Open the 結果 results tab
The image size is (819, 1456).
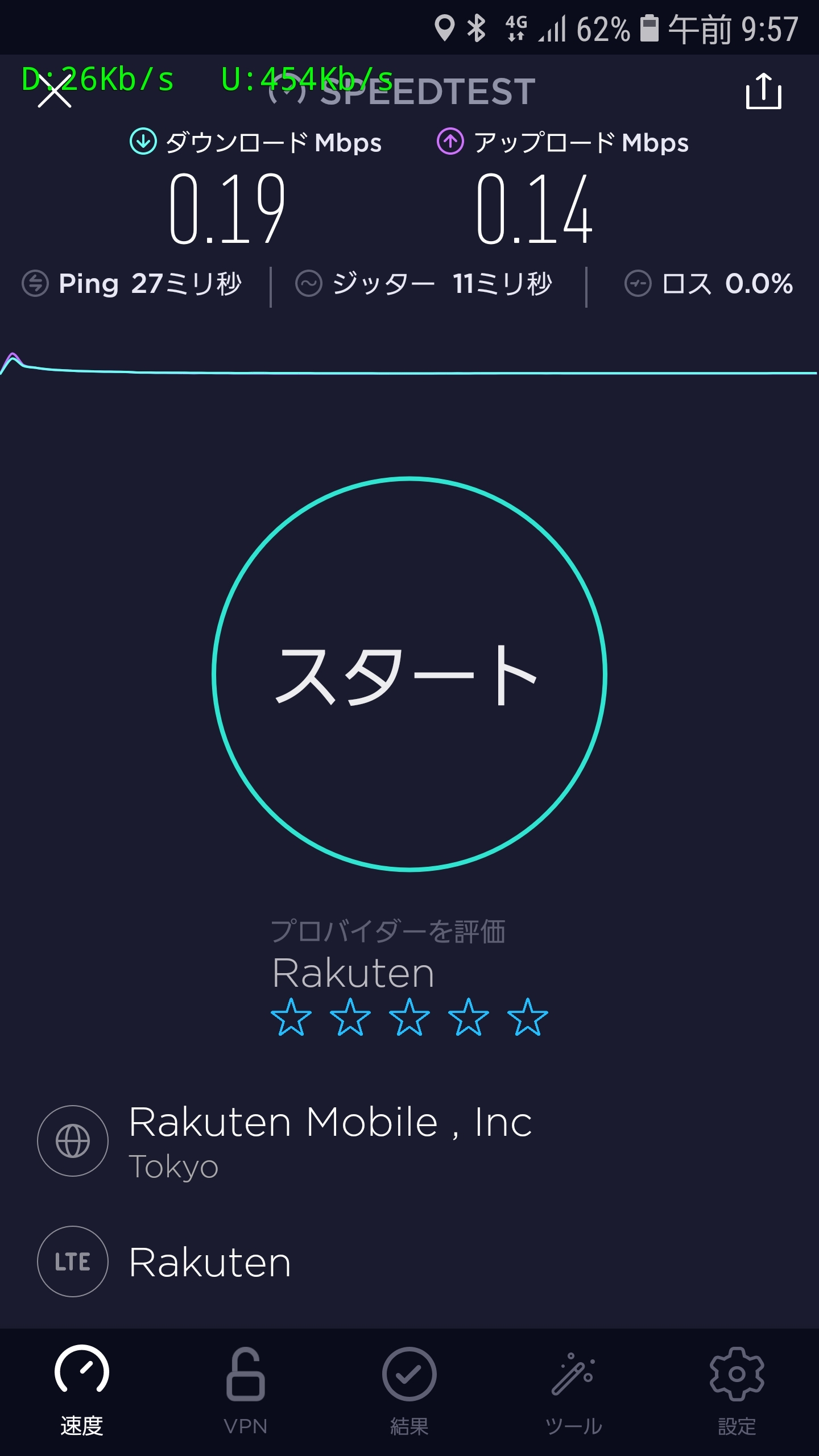[409, 1392]
